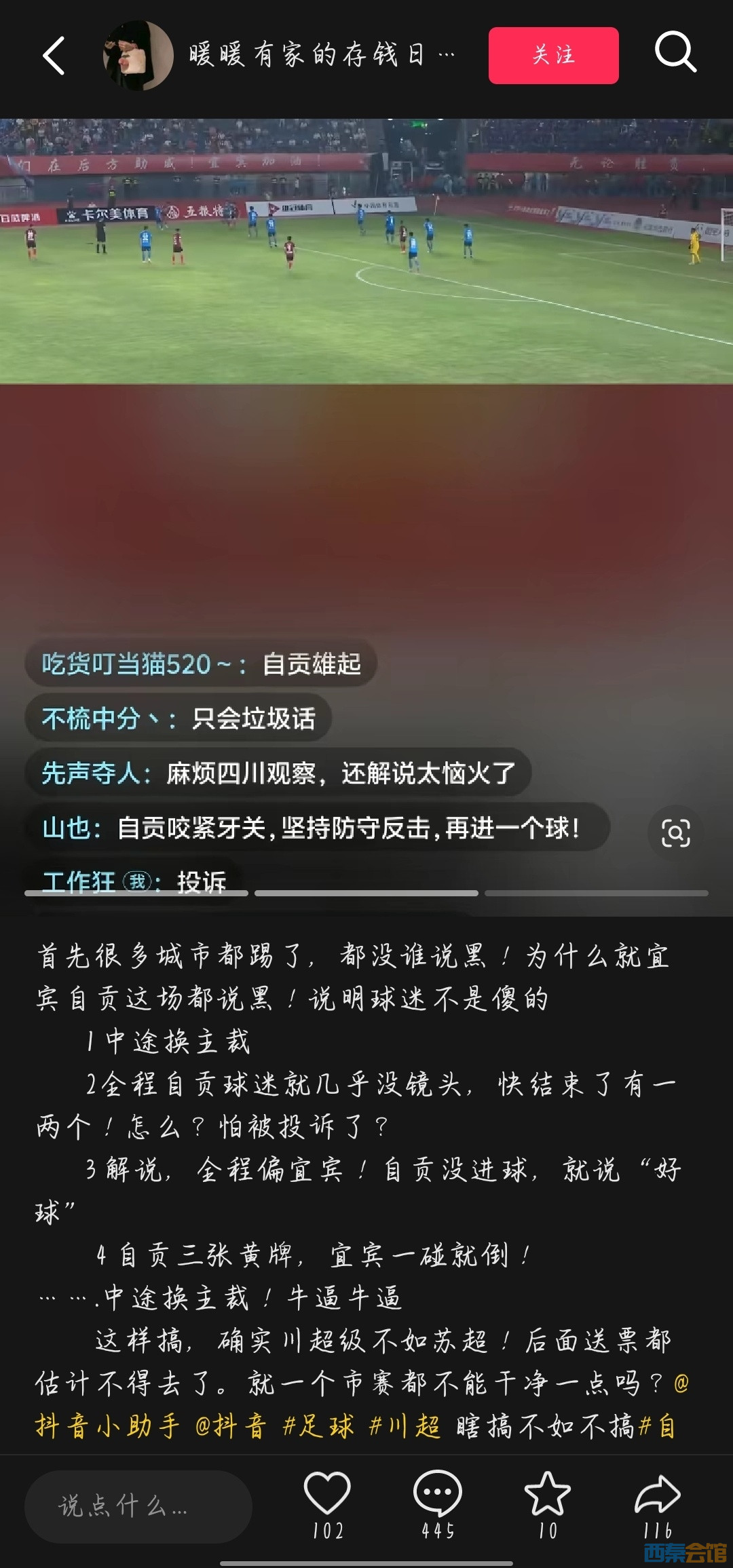
Task: Open the 说点什么 comment box
Action: pyautogui.click(x=138, y=1506)
